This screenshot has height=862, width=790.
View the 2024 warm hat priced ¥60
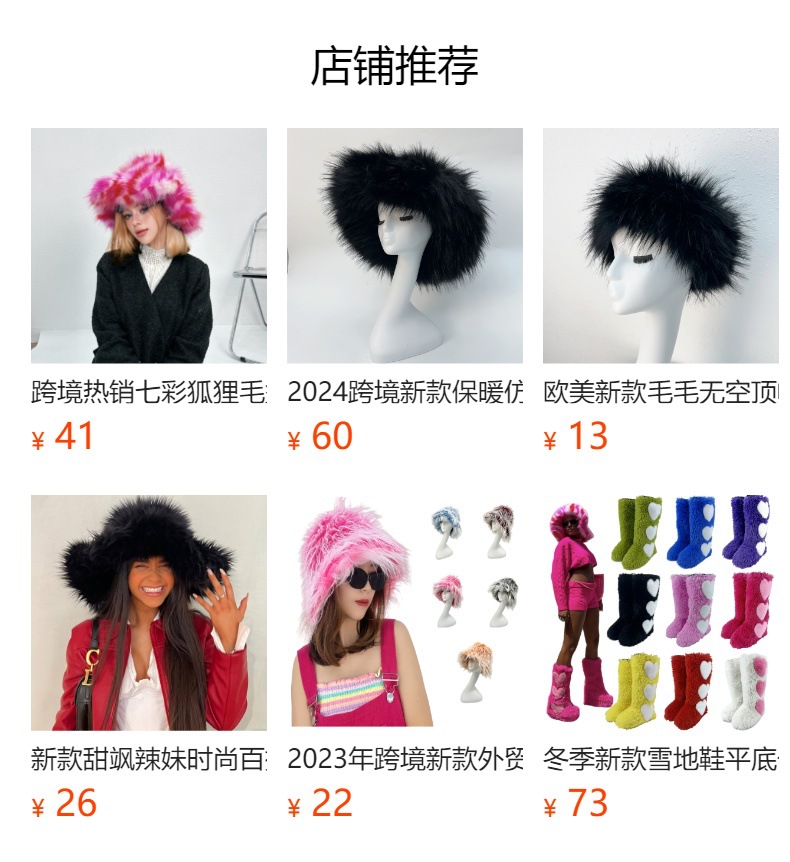pos(405,246)
